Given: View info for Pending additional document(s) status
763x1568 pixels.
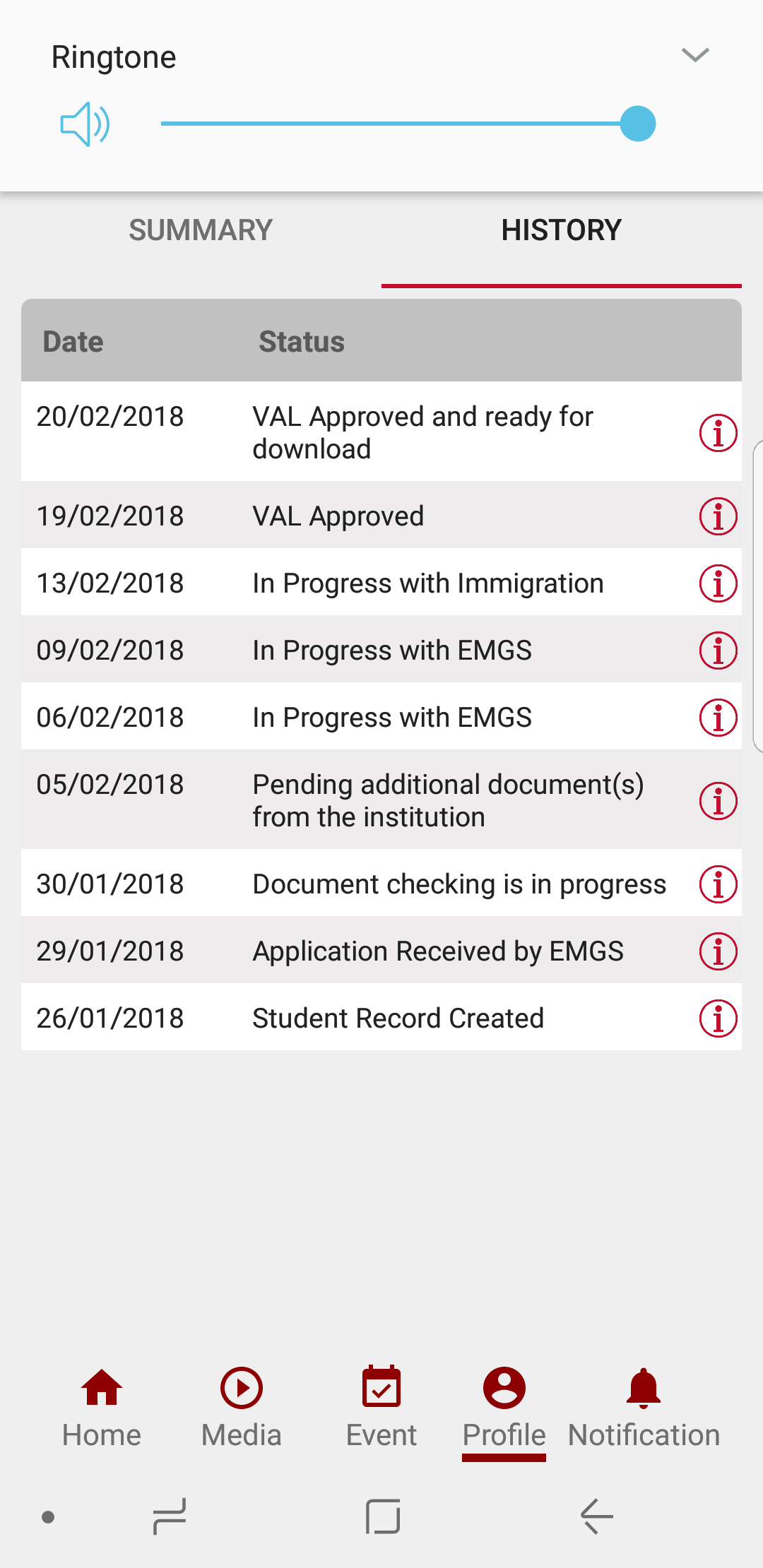Looking at the screenshot, I should [x=718, y=801].
